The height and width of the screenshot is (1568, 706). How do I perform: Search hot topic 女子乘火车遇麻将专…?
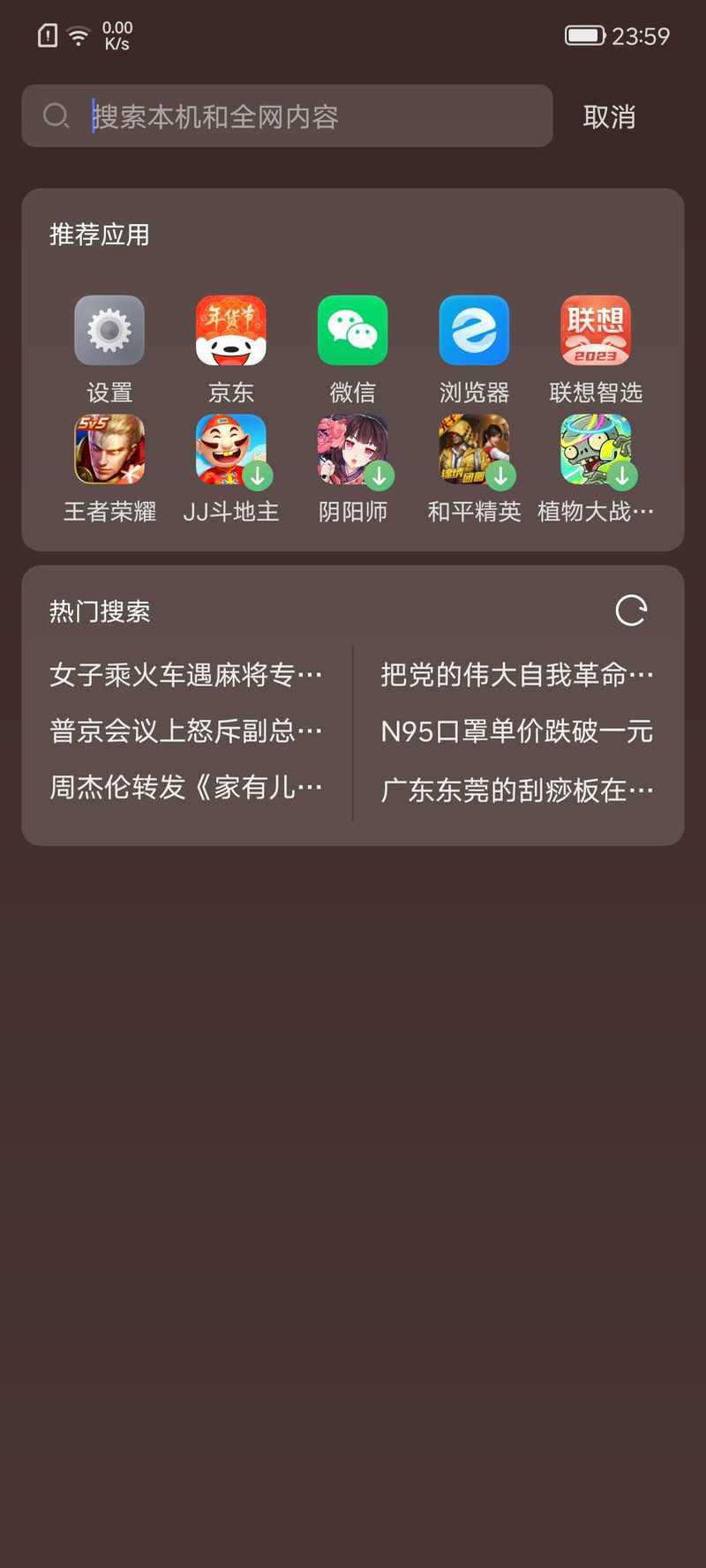coord(186,675)
